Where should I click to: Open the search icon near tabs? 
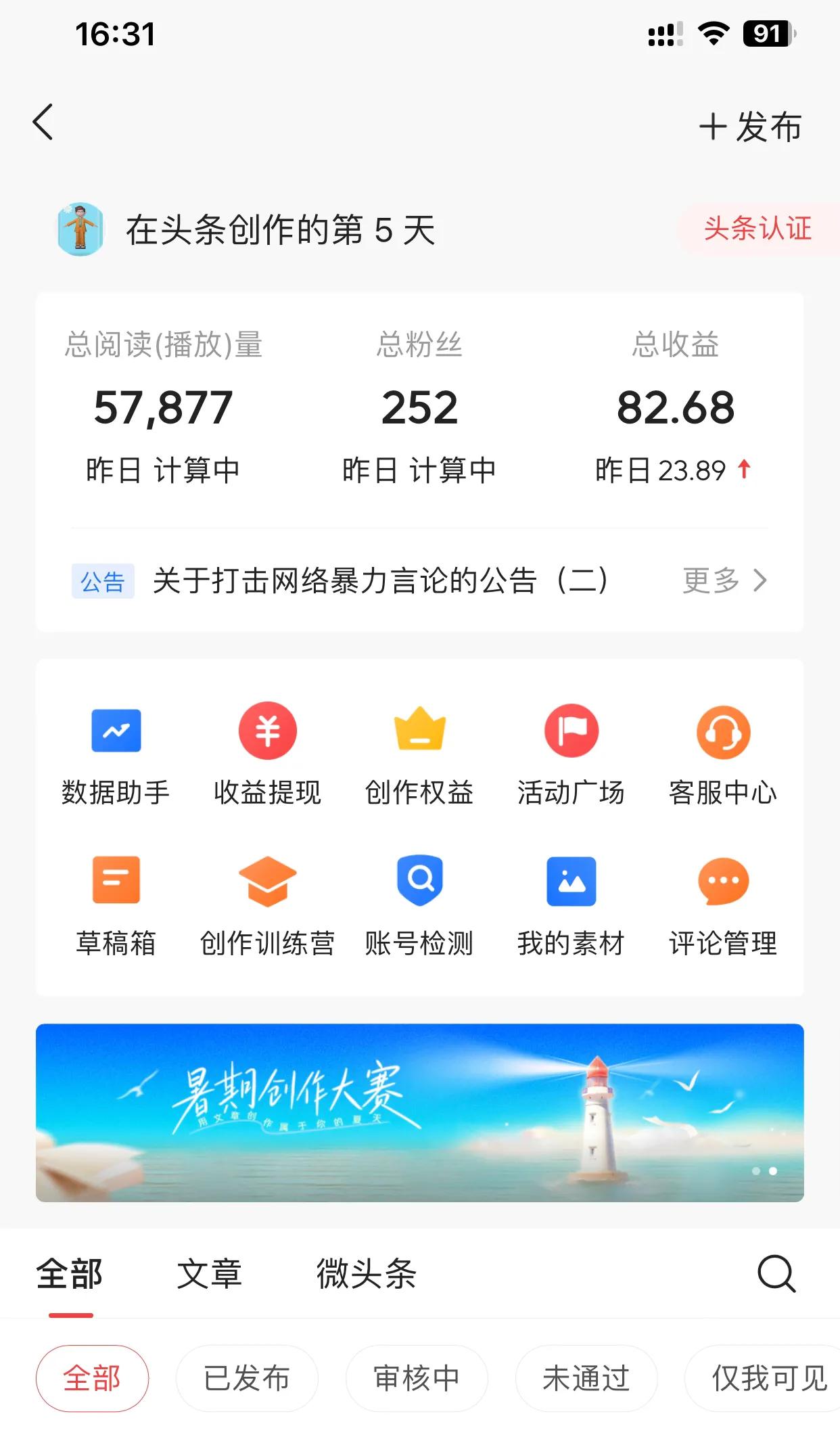pos(775,1275)
